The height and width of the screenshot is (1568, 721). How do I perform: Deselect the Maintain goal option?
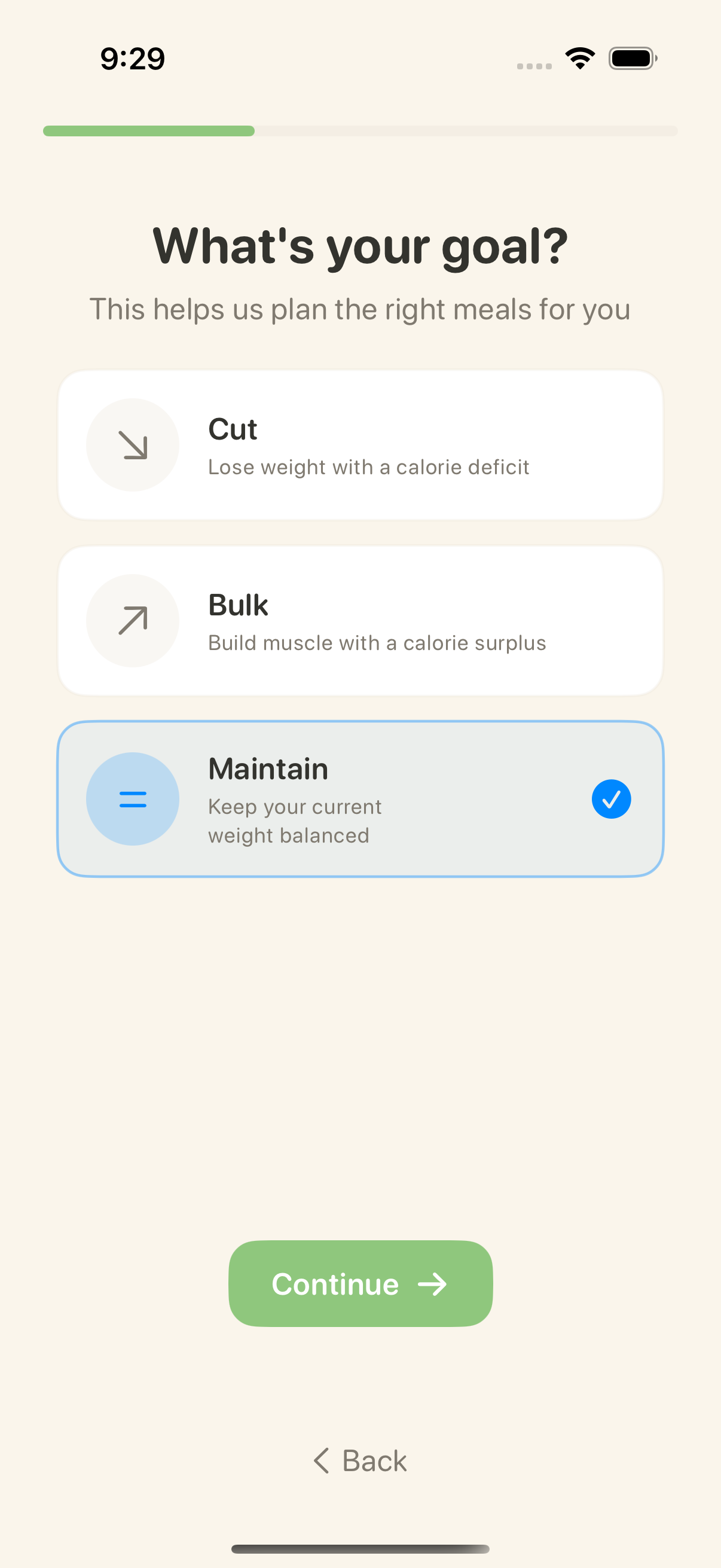point(360,799)
